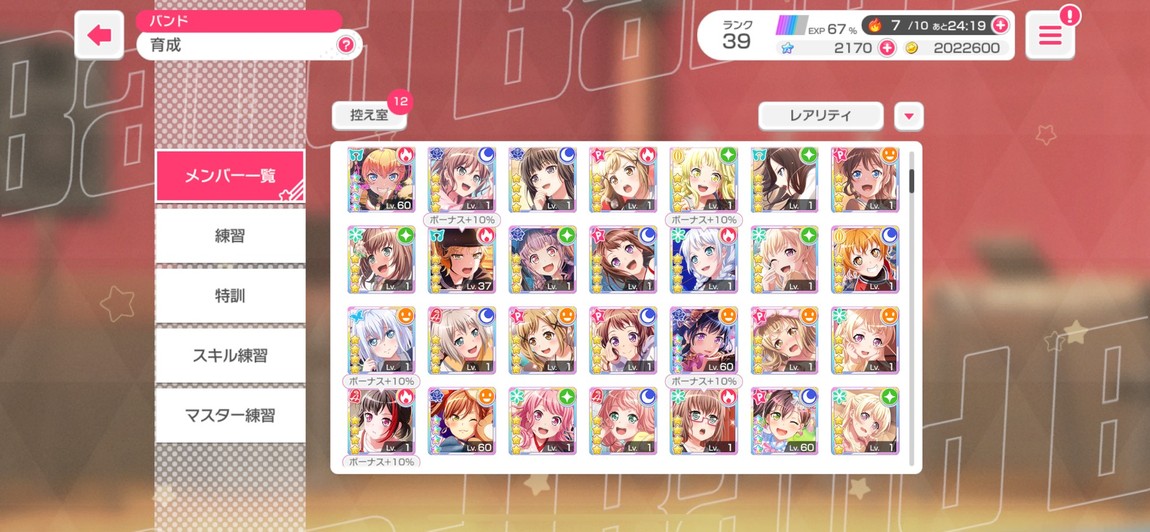Open the 控え室 waiting room
1150x532 pixels.
click(369, 116)
